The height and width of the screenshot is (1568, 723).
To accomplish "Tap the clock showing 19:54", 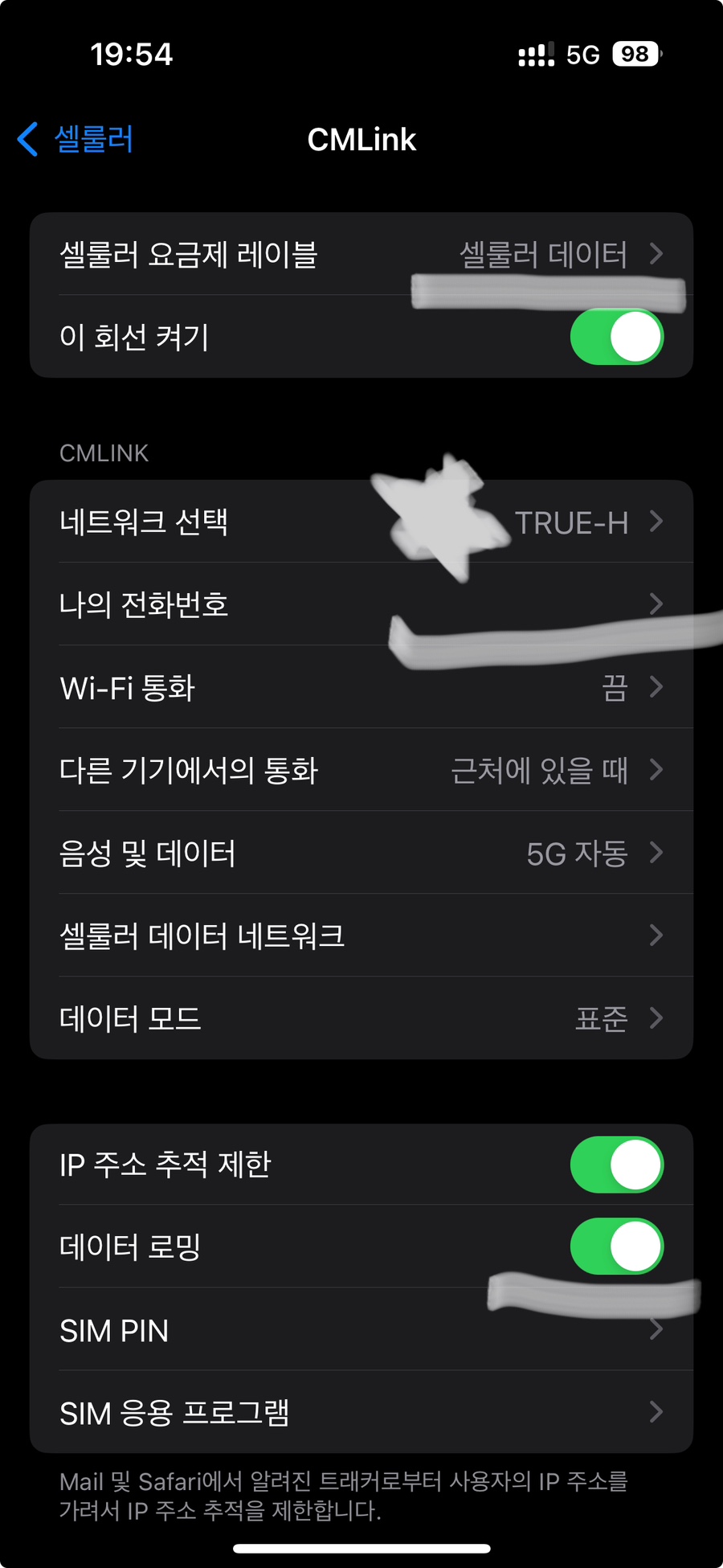I will point(131,54).
